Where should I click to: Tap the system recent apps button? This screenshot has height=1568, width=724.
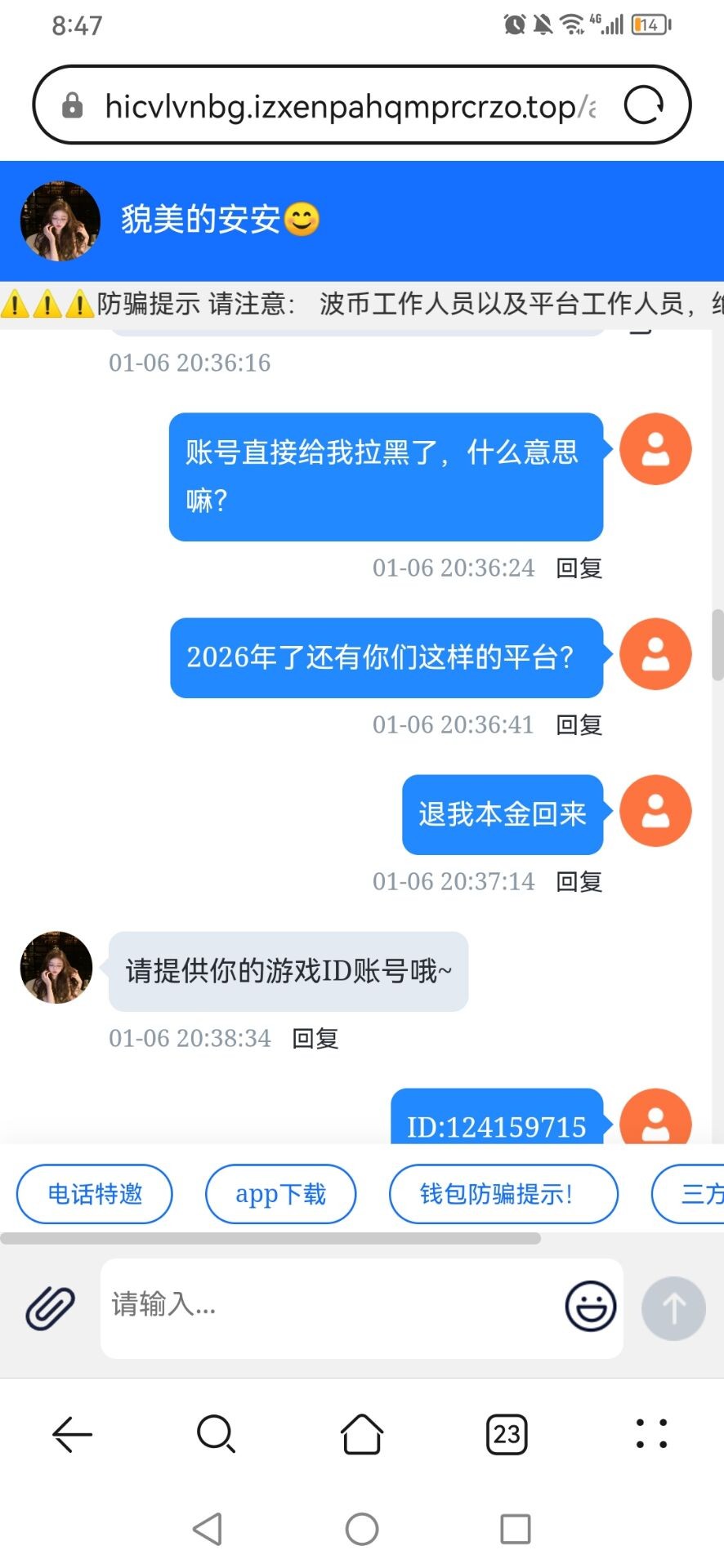[x=515, y=1529]
